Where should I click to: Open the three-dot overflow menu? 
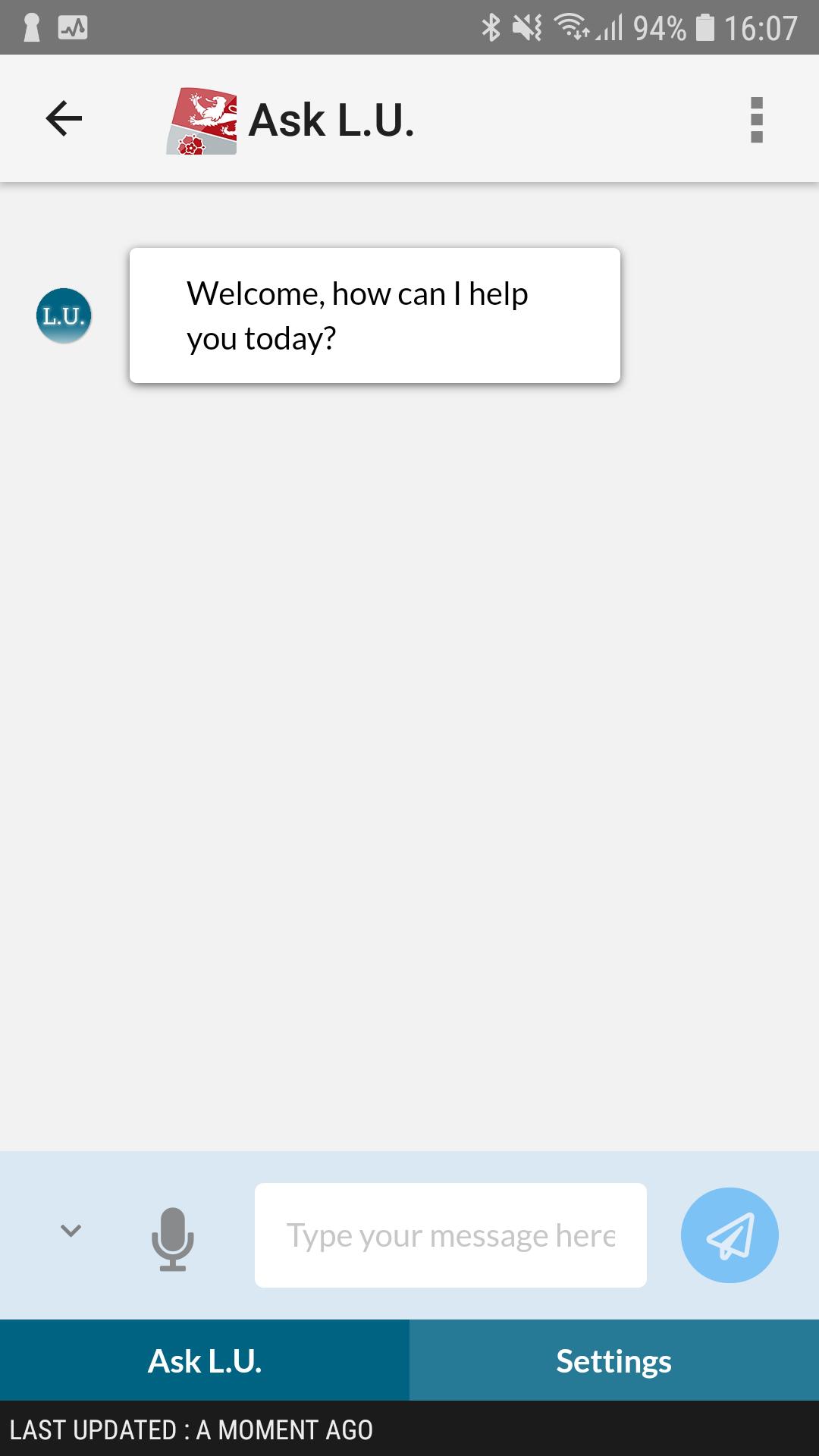pos(756,120)
